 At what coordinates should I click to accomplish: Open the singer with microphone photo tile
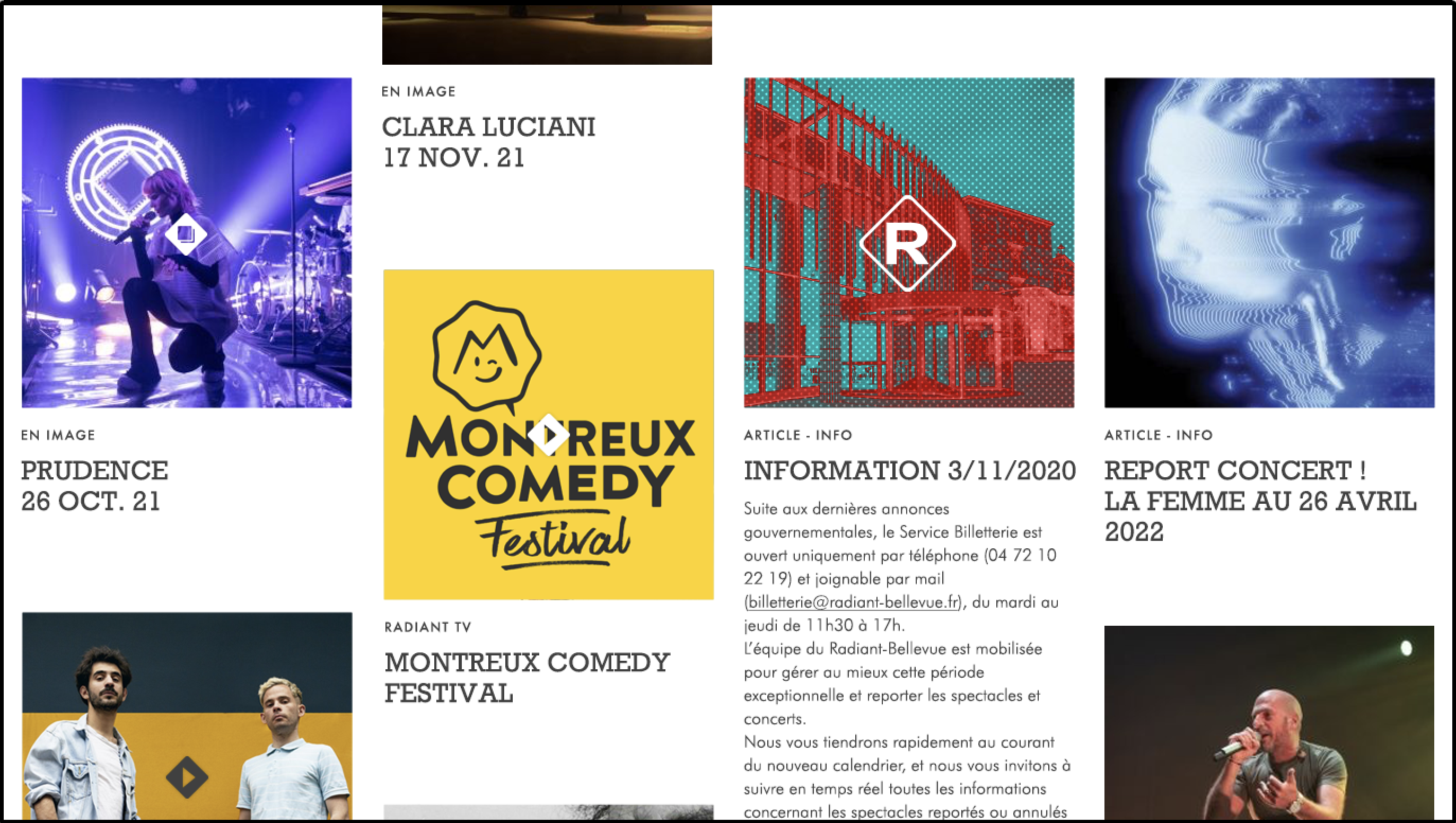[1269, 723]
